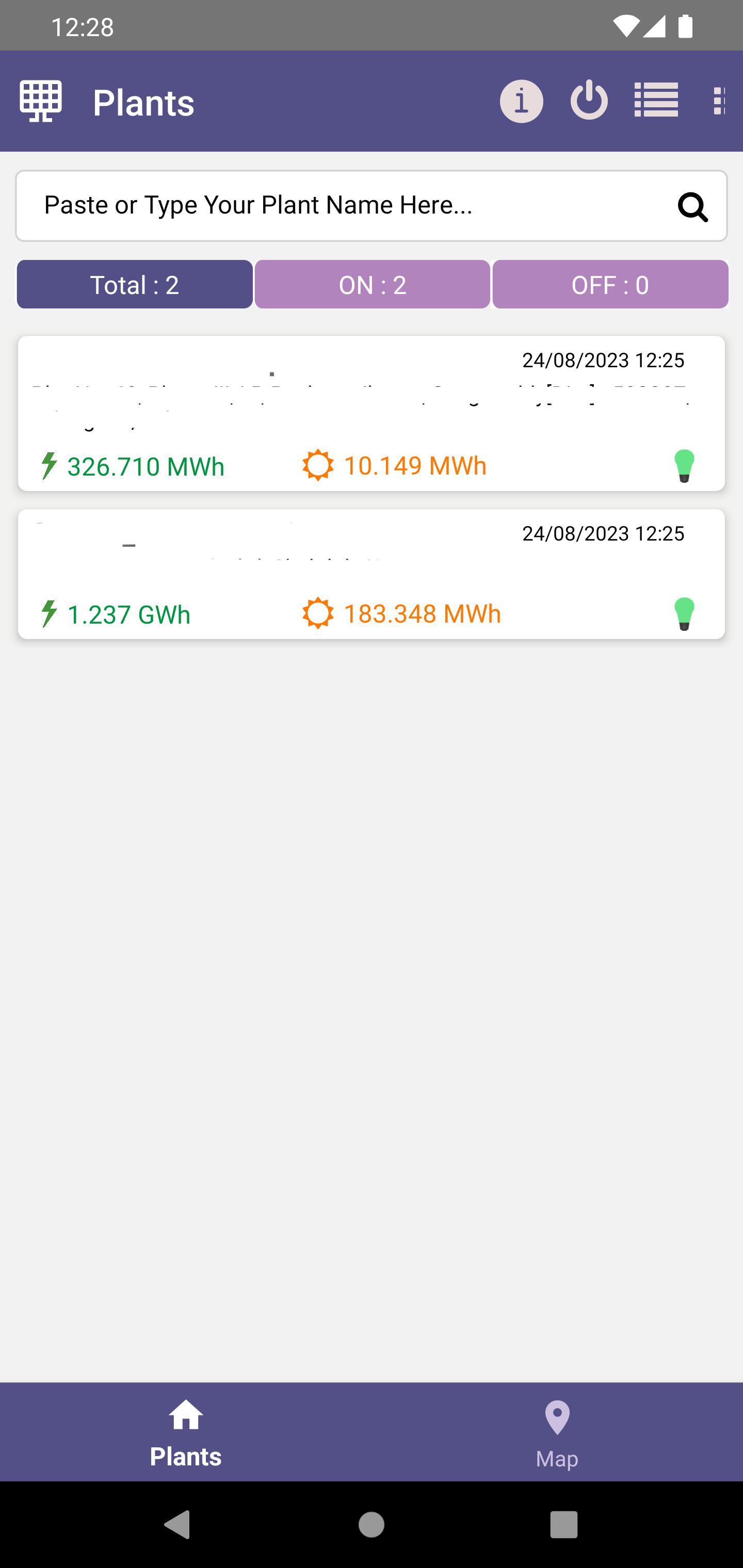Screen dimensions: 743x1568
Task: Filter plants by ON : 2
Action: pos(372,284)
